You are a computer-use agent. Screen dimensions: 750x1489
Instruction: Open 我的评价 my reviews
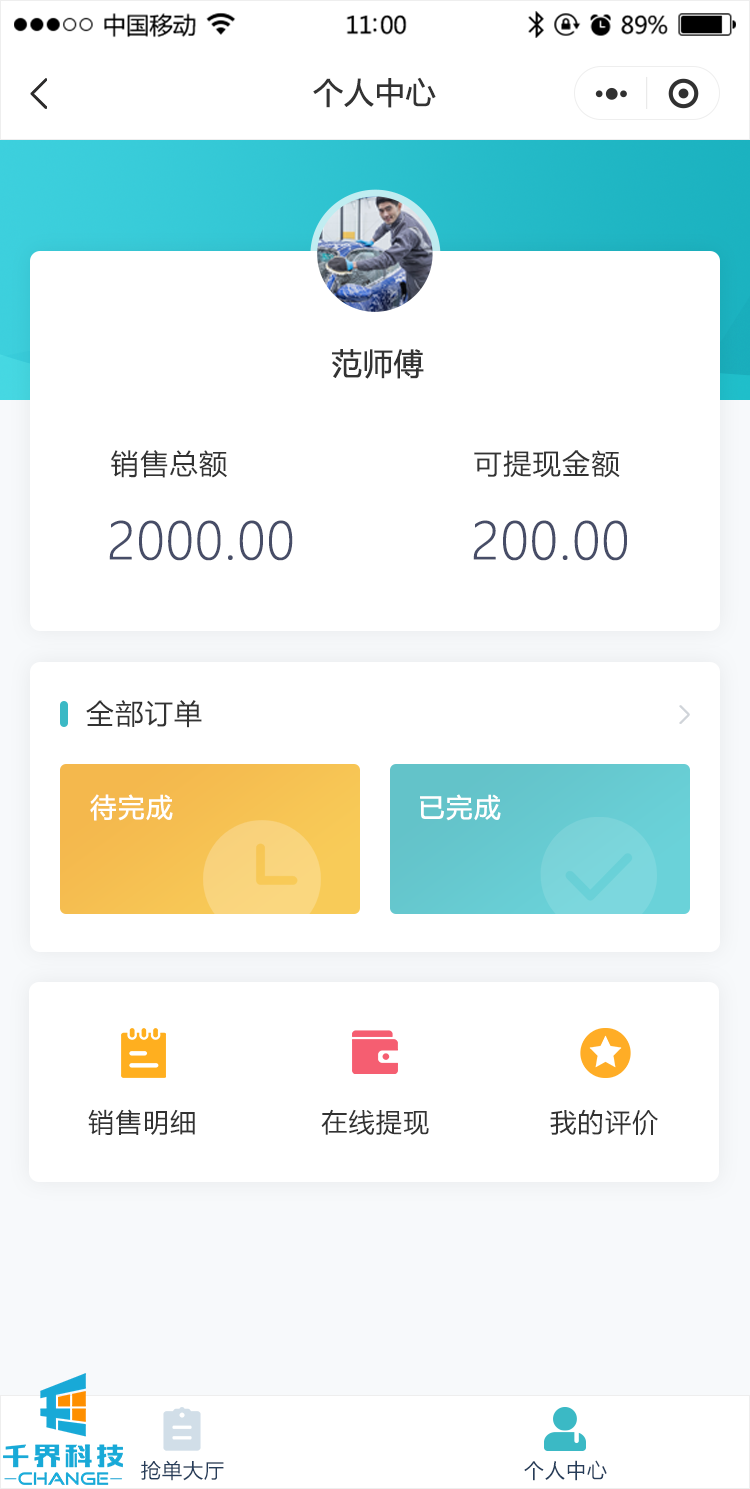(604, 1082)
